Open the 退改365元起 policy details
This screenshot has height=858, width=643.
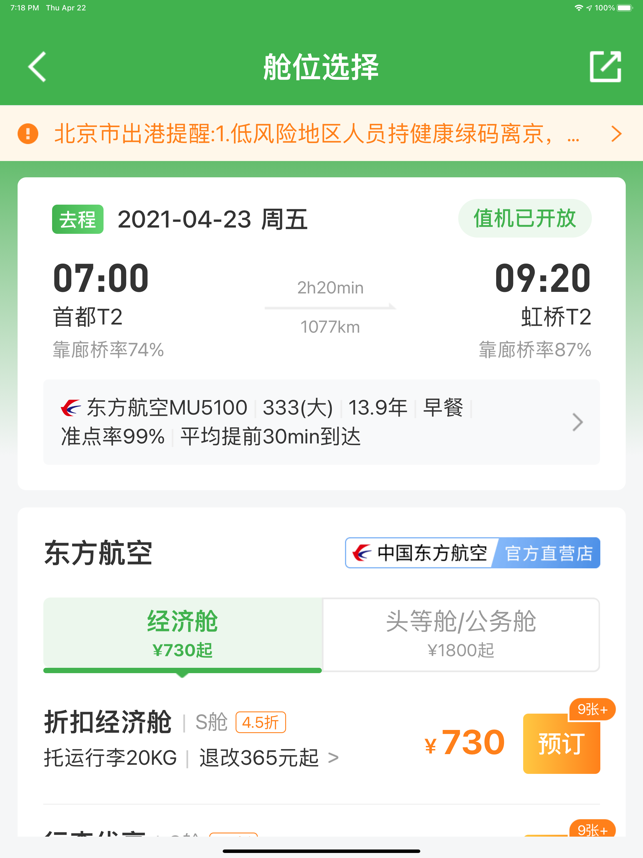[268, 758]
